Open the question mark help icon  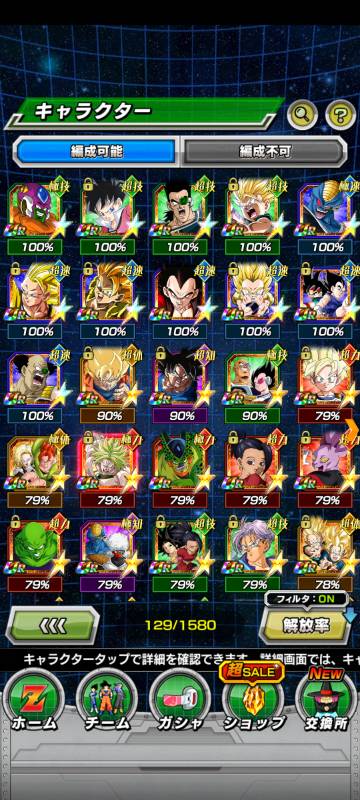tap(340, 116)
